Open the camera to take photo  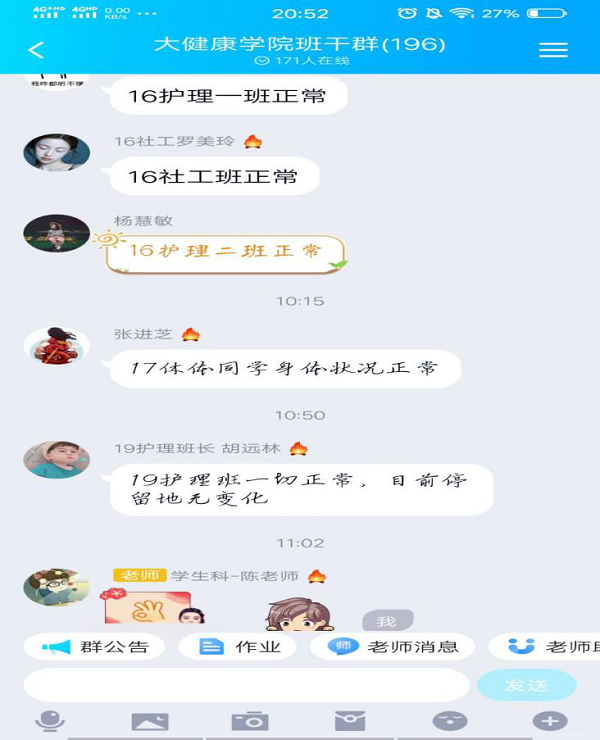250,721
